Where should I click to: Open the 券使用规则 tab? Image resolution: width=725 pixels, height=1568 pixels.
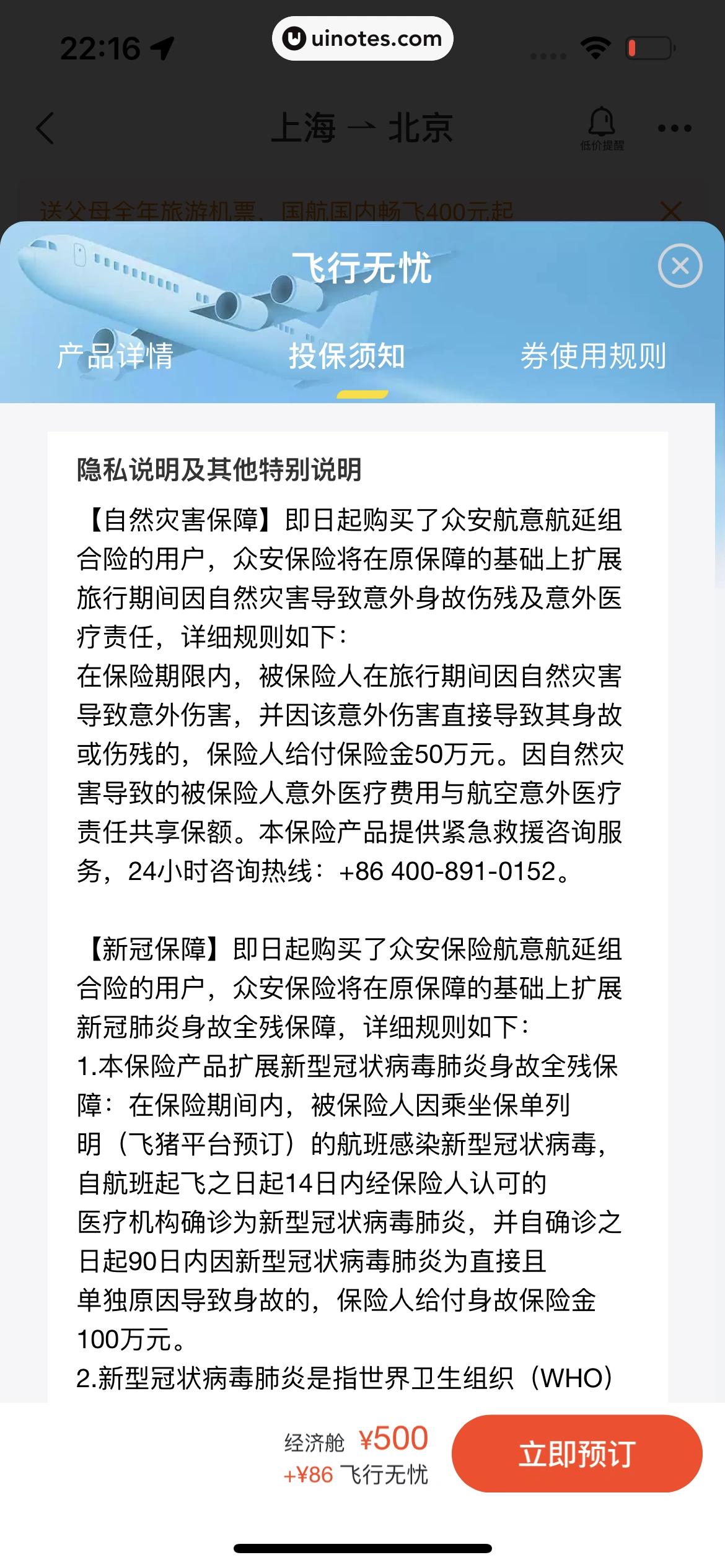tap(593, 355)
